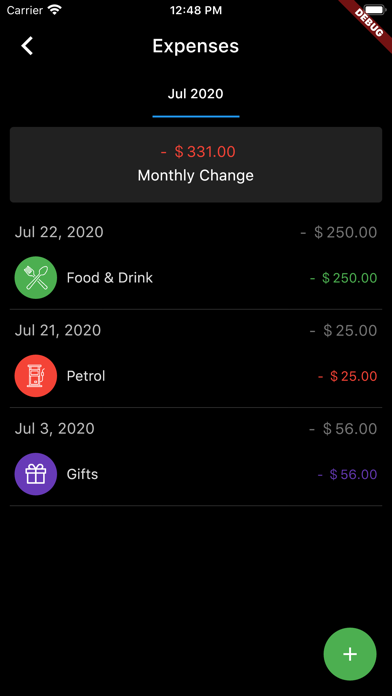
Task: Open the Gifts expense entry
Action: click(196, 474)
